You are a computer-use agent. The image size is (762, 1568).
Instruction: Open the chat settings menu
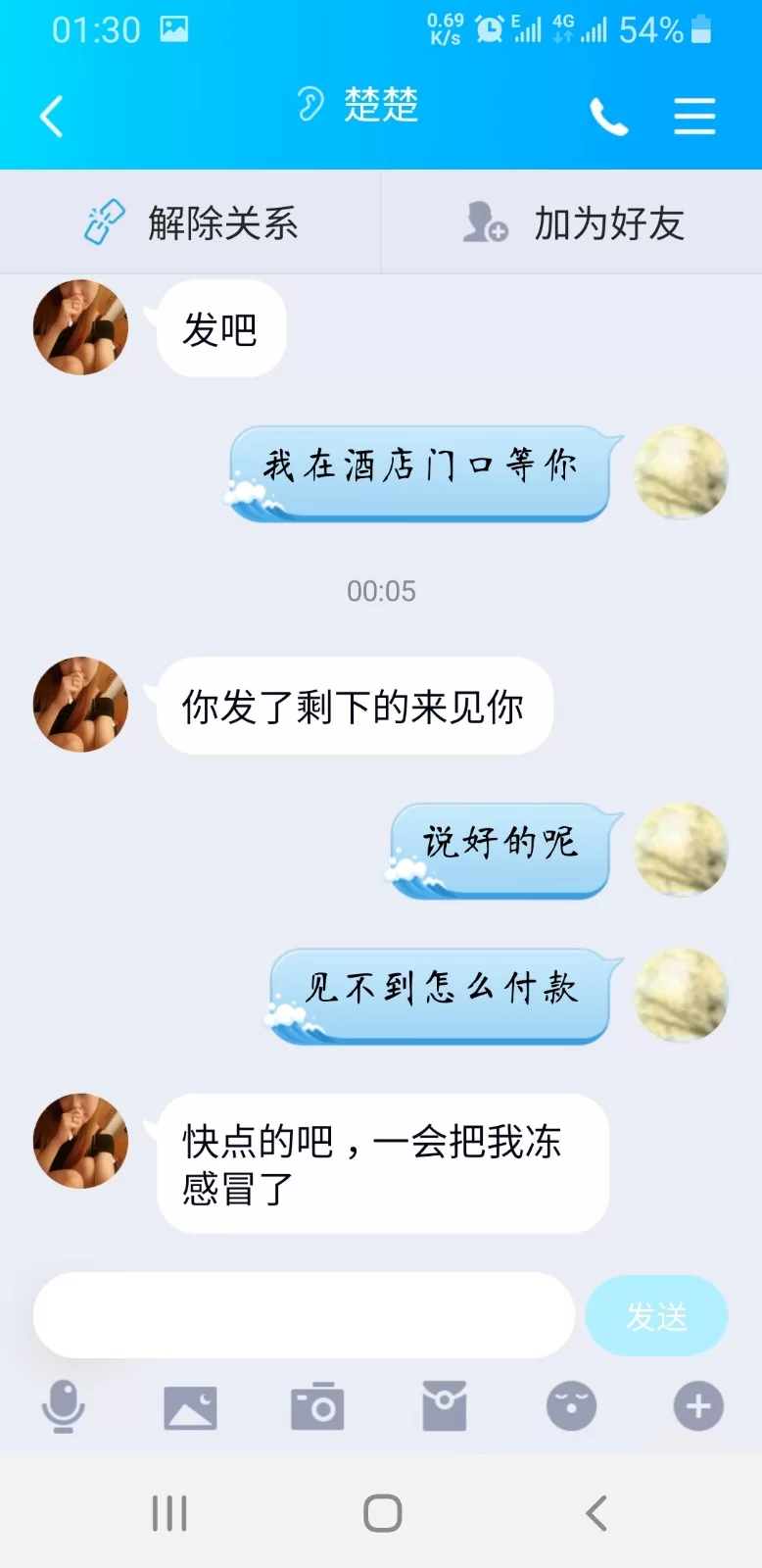pos(694,117)
